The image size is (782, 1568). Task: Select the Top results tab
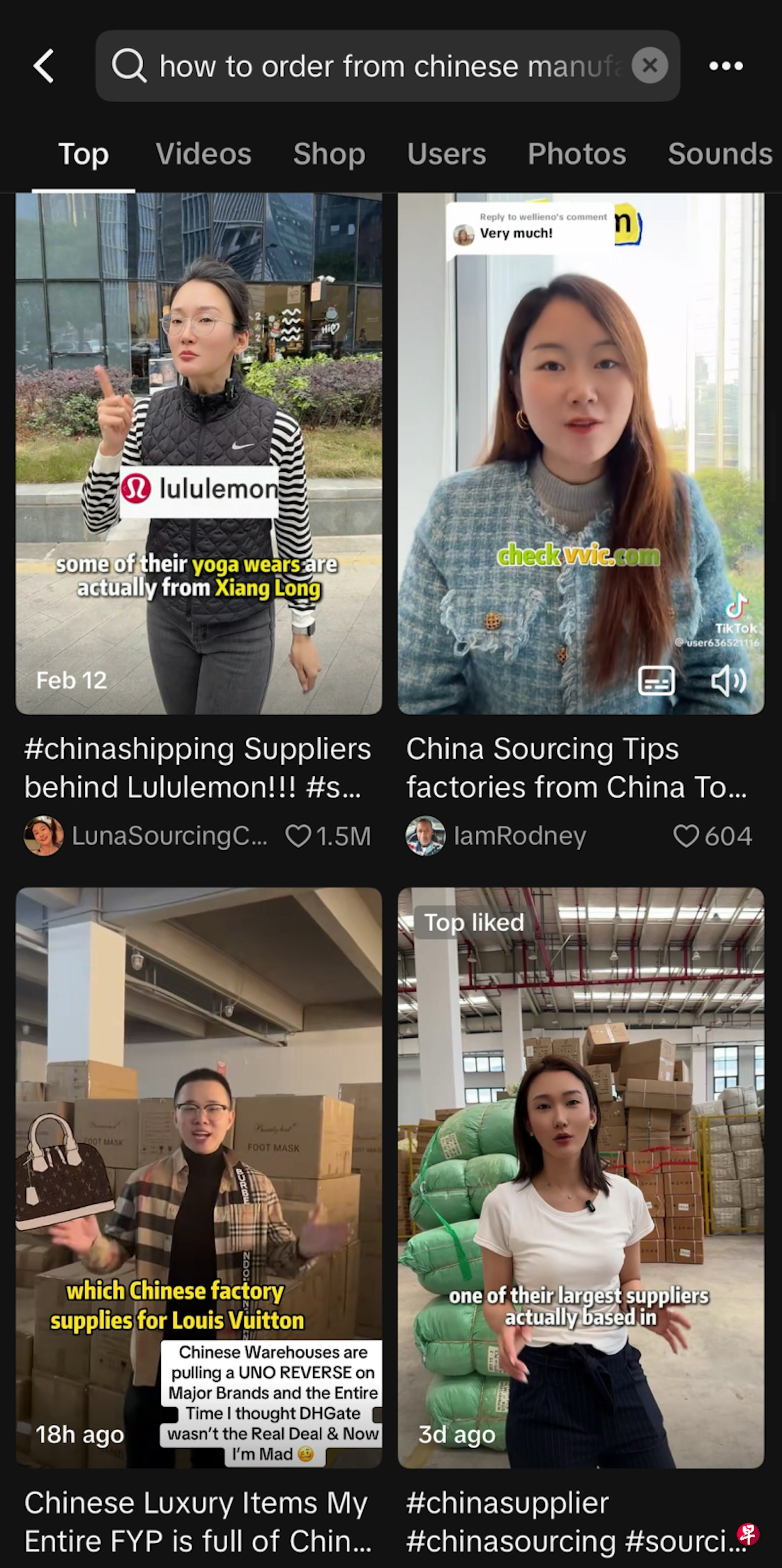(x=83, y=154)
